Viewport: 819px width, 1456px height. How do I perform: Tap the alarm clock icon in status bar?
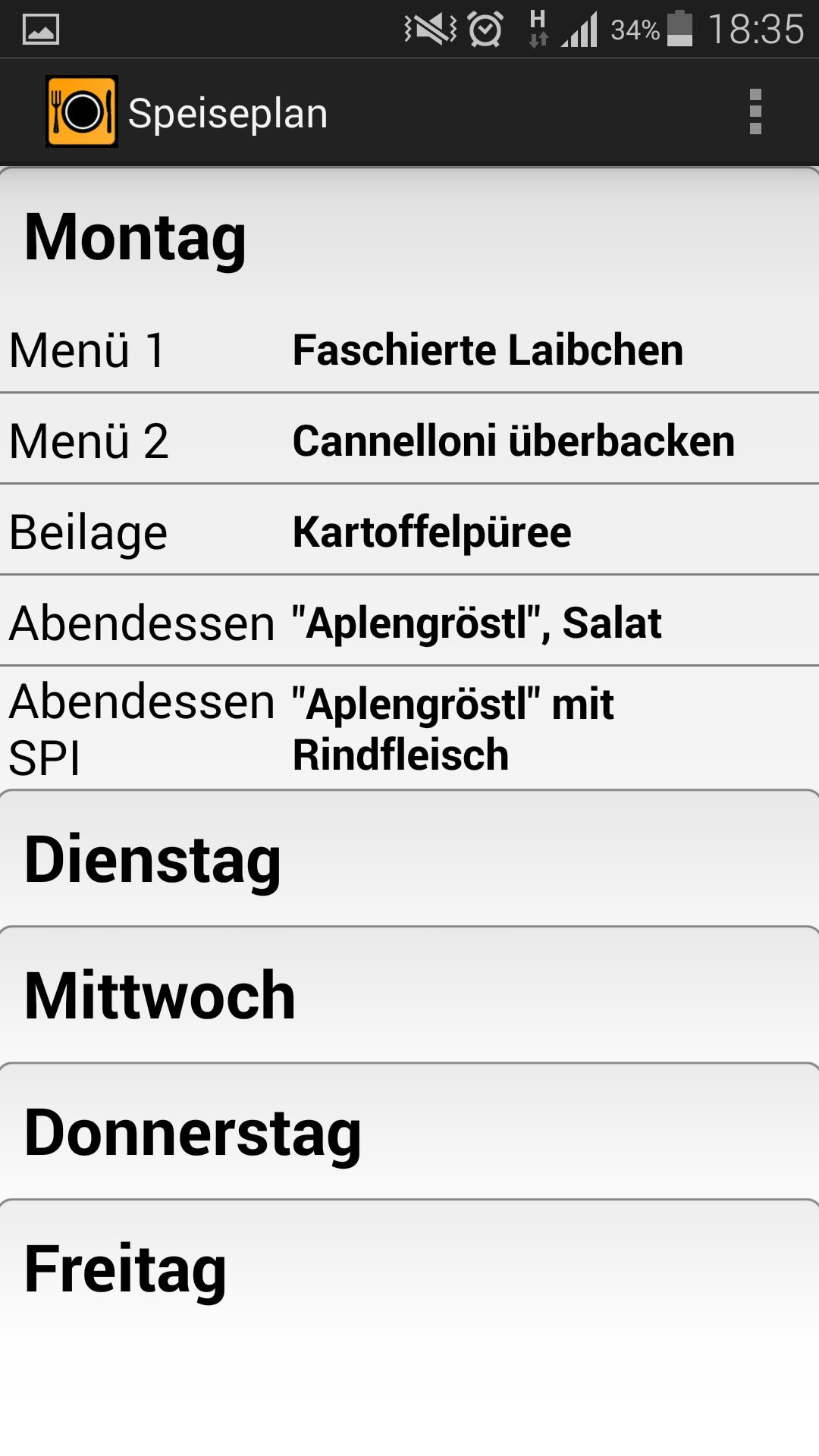485,29
